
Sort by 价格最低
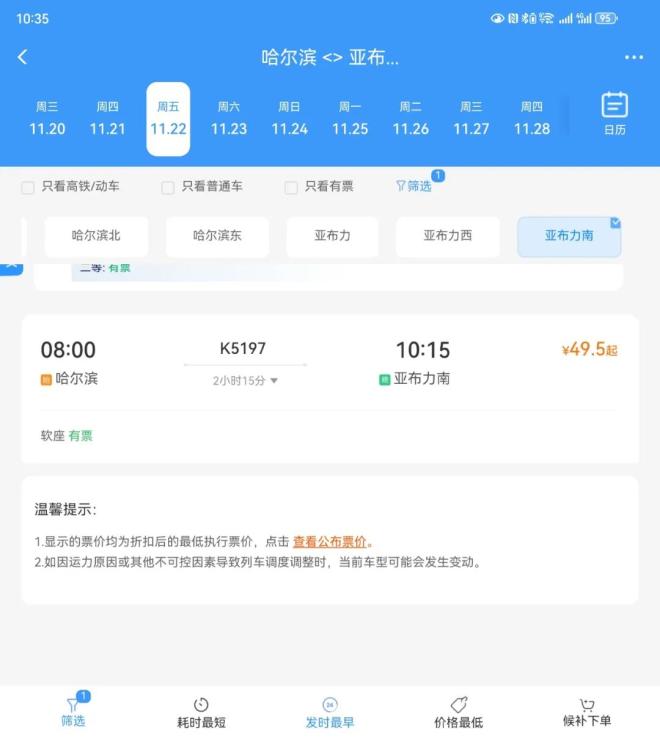click(x=458, y=712)
